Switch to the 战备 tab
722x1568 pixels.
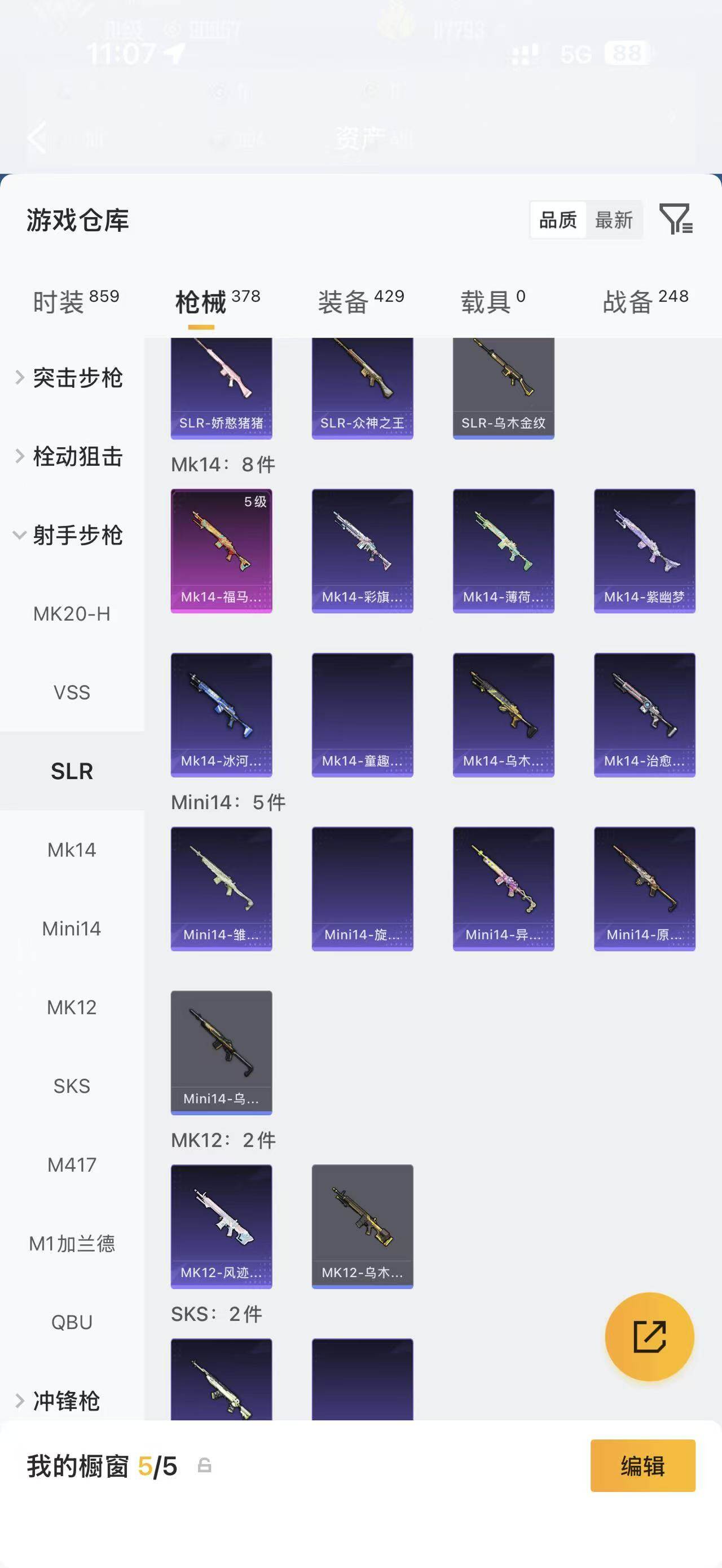pyautogui.click(x=645, y=301)
